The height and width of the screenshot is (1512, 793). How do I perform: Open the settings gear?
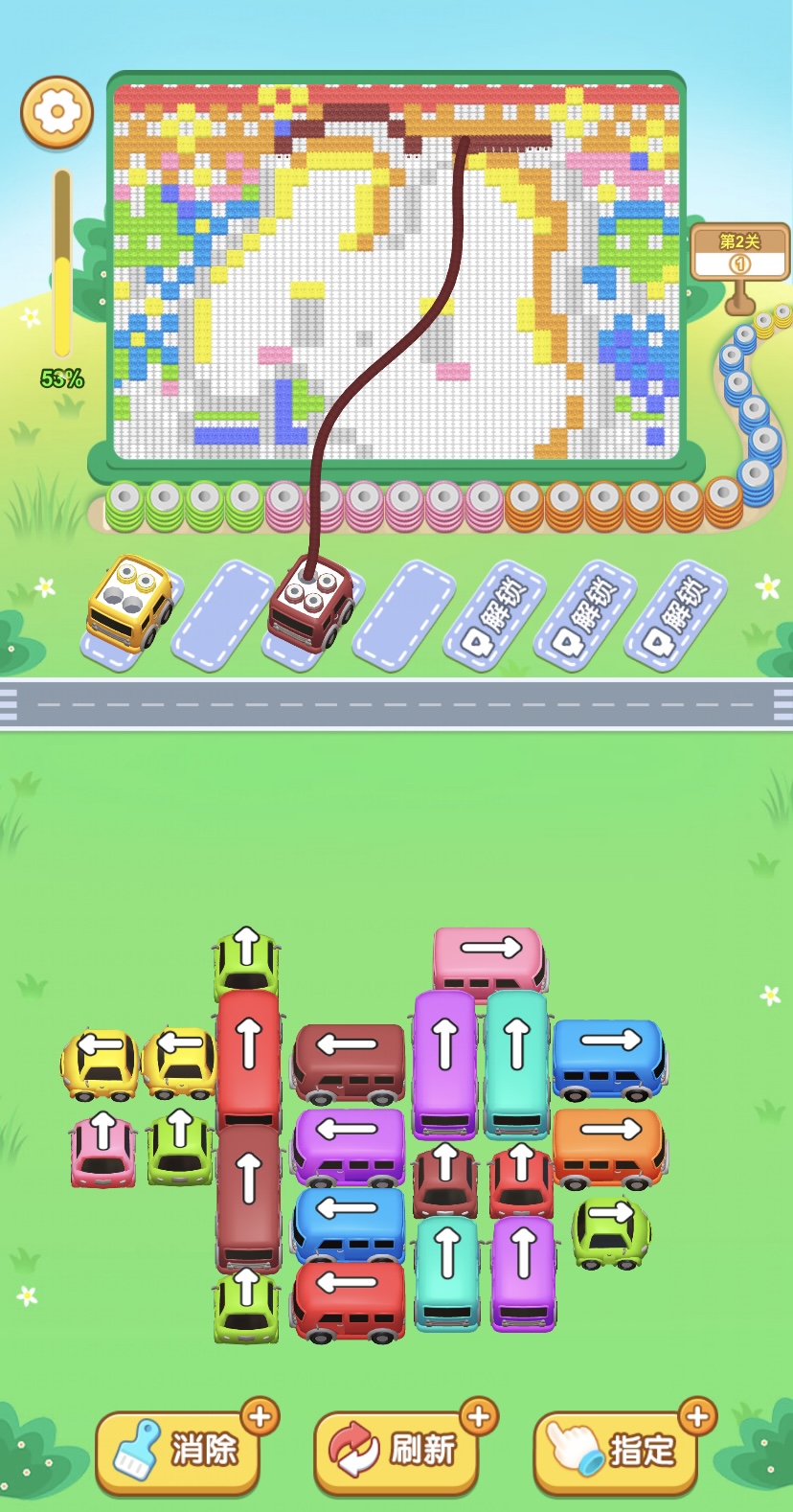coord(57,112)
